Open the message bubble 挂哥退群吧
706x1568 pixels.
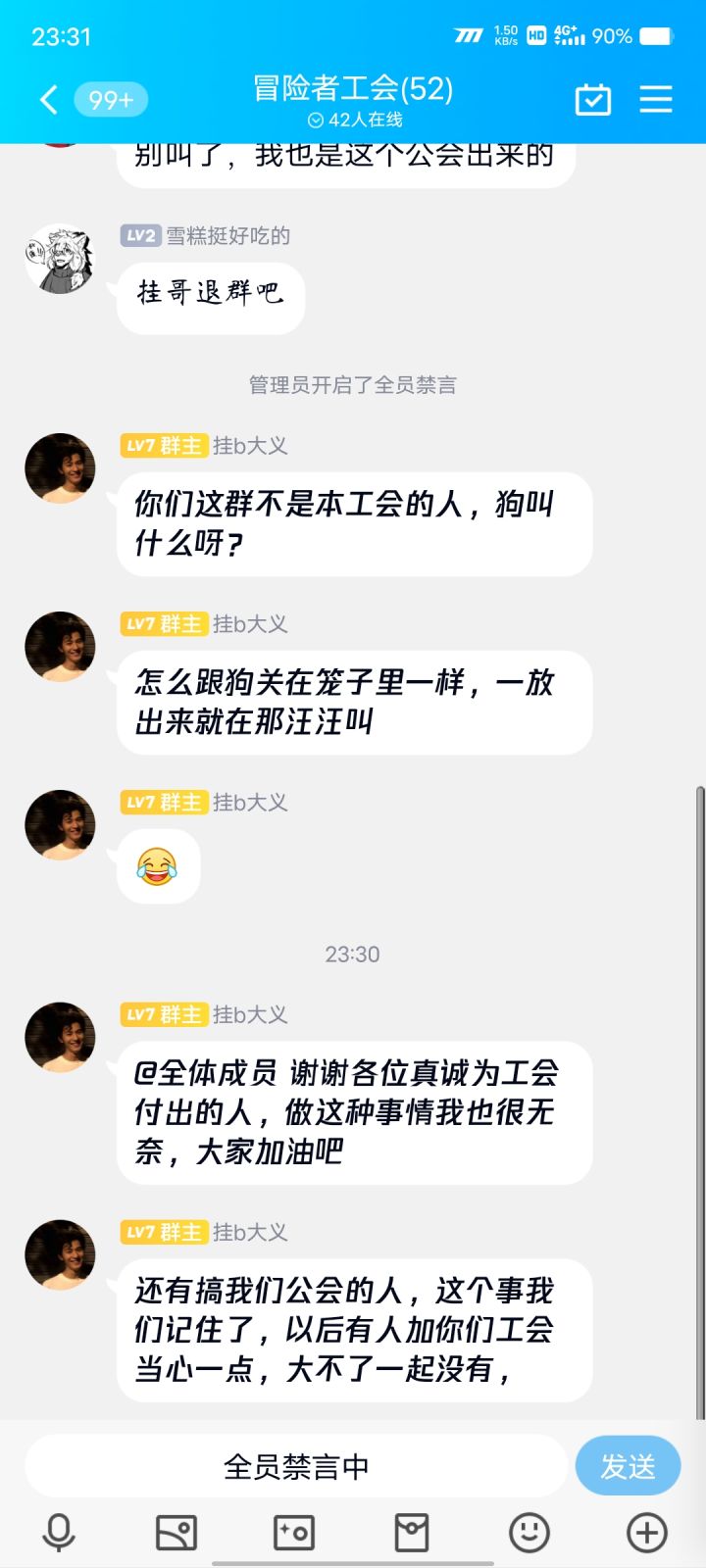(211, 294)
